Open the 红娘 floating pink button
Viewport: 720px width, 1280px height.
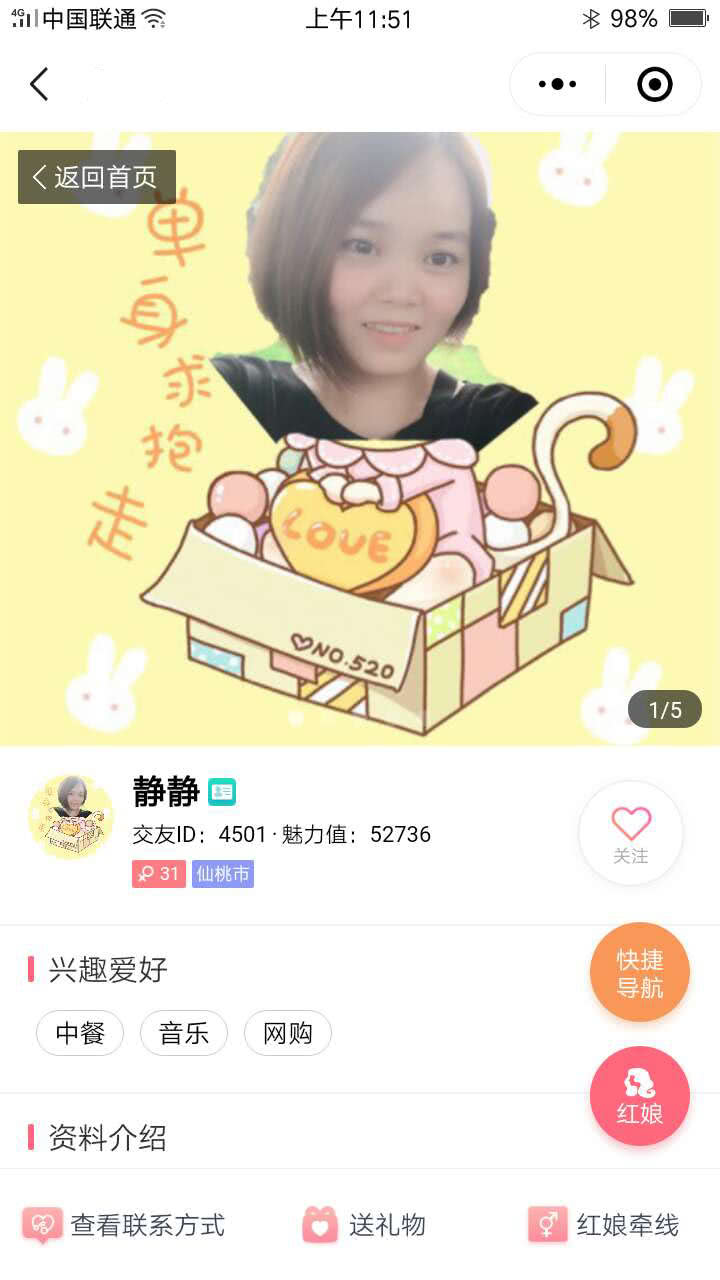[640, 1096]
